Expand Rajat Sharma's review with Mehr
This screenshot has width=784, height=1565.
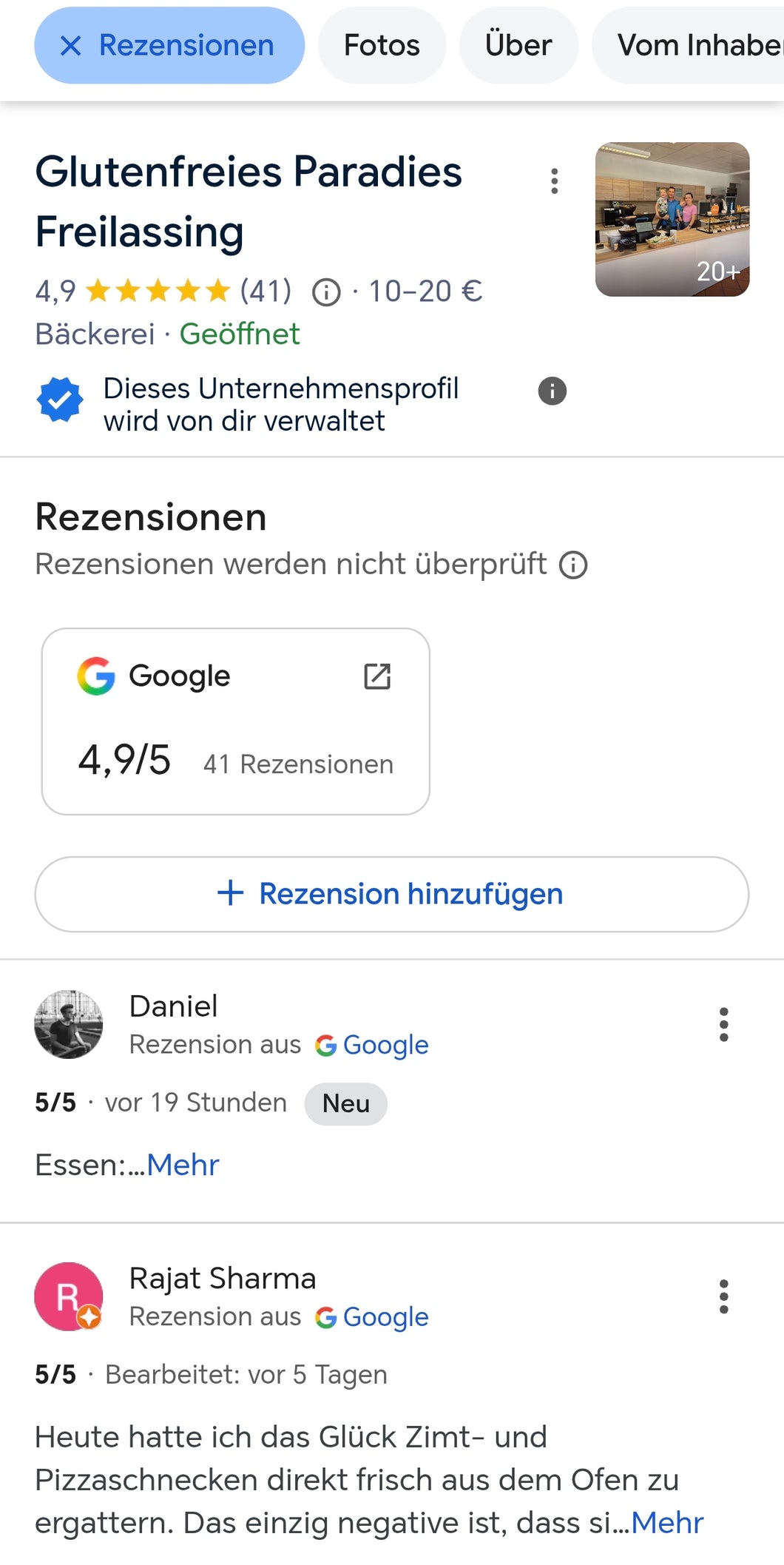(666, 1523)
